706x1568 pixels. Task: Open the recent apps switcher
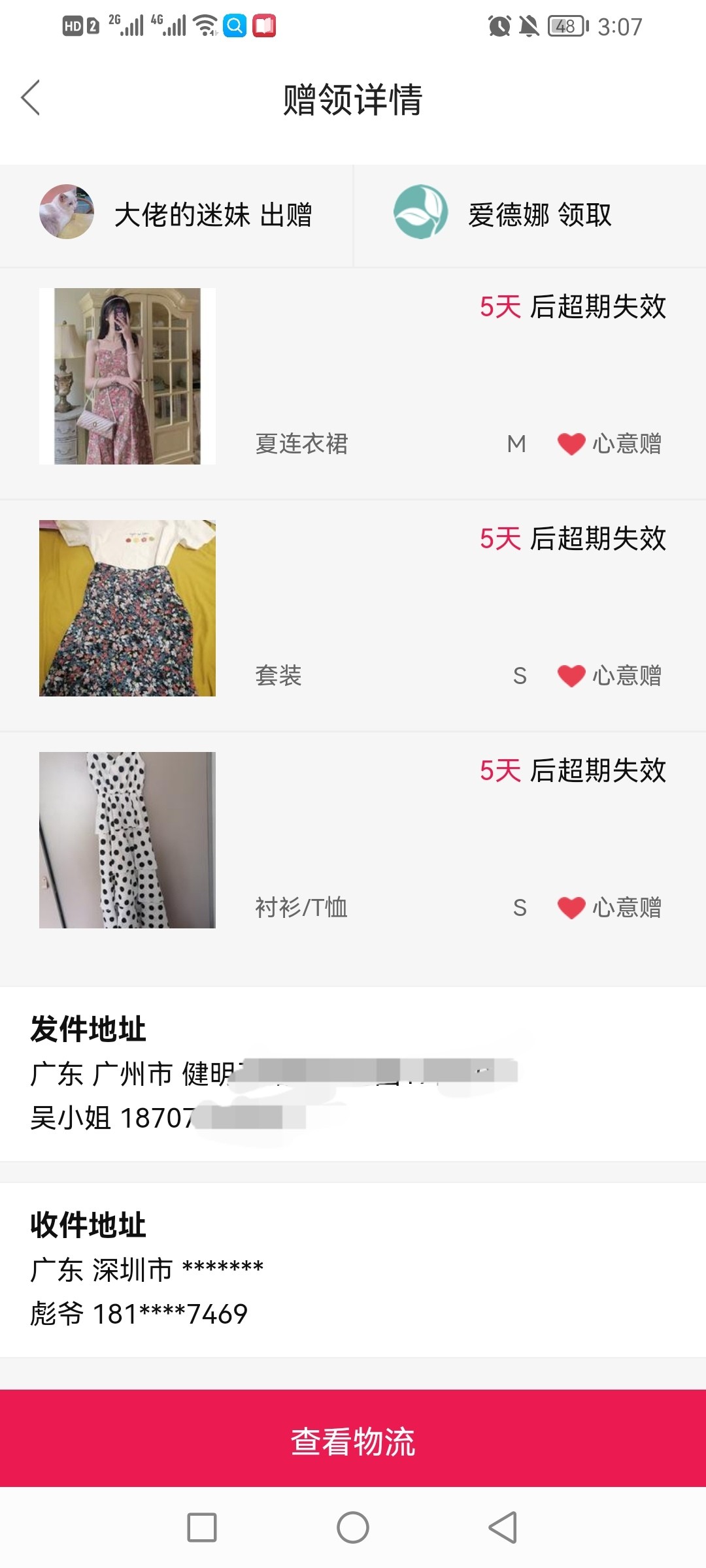202,1527
